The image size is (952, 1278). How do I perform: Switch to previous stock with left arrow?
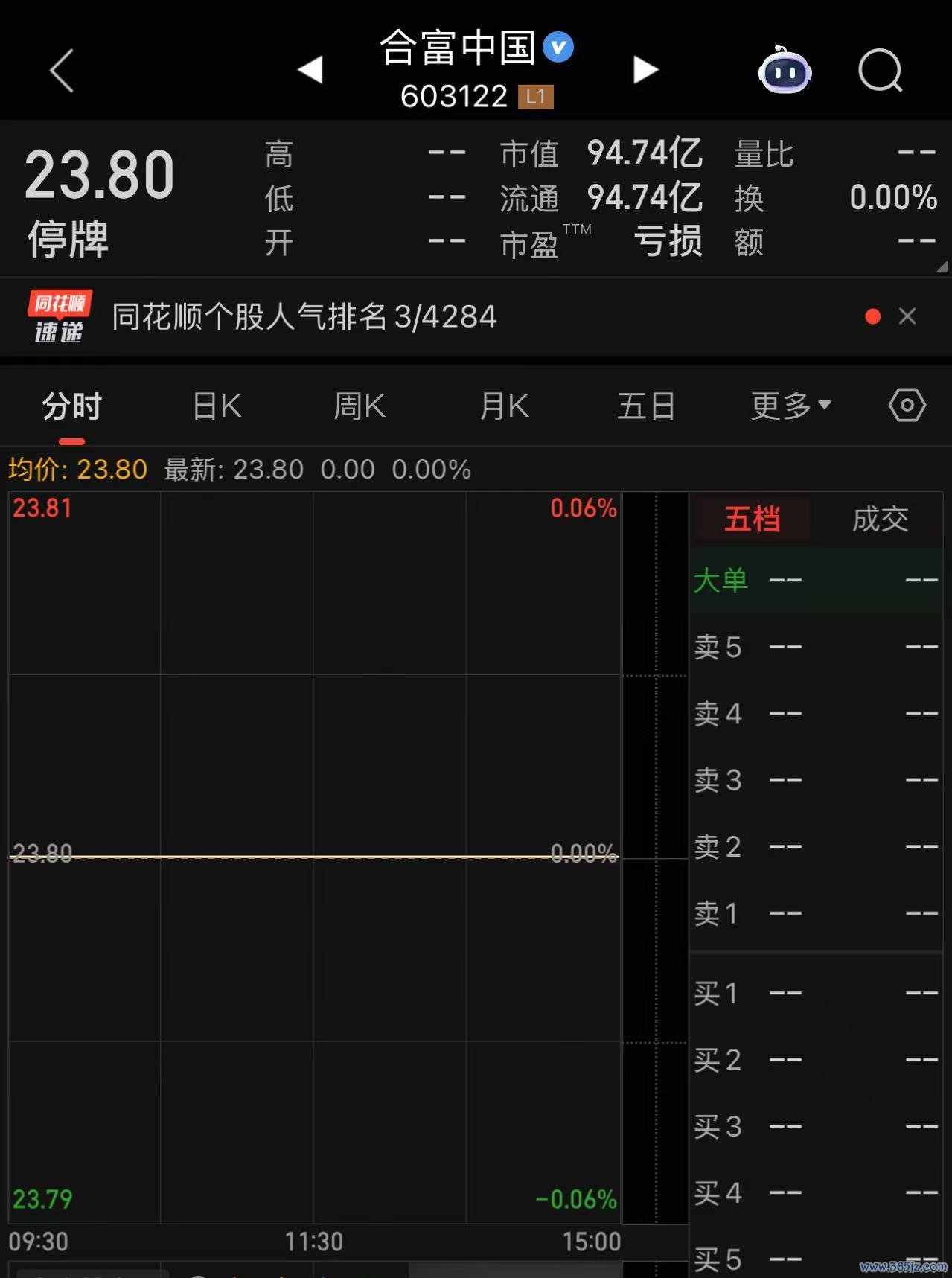[312, 69]
